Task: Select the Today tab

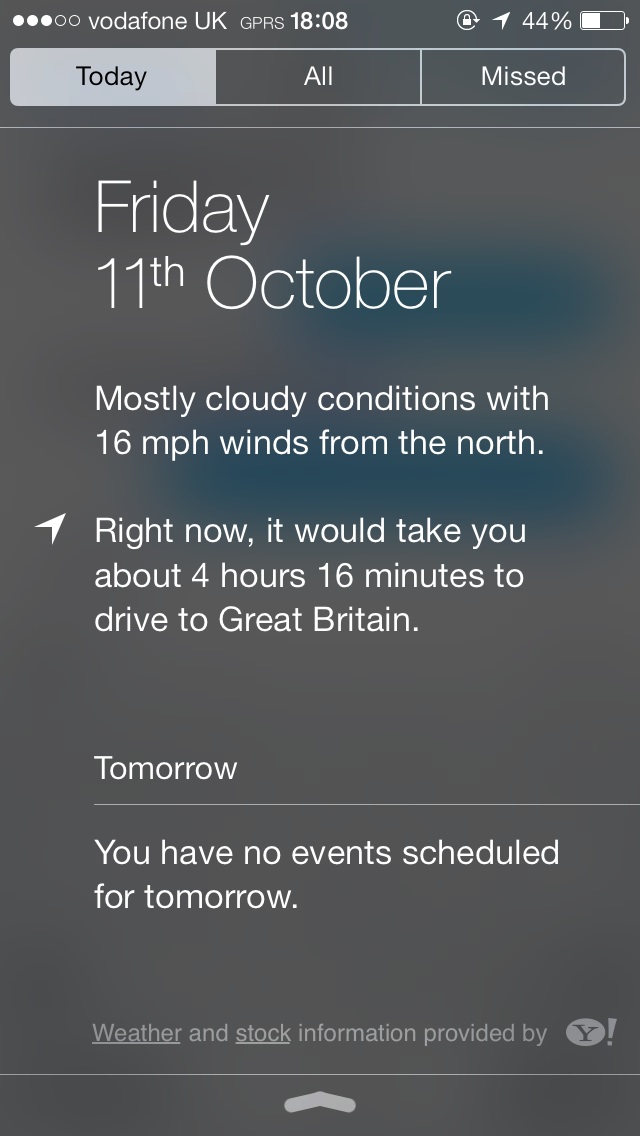Action: 113,77
